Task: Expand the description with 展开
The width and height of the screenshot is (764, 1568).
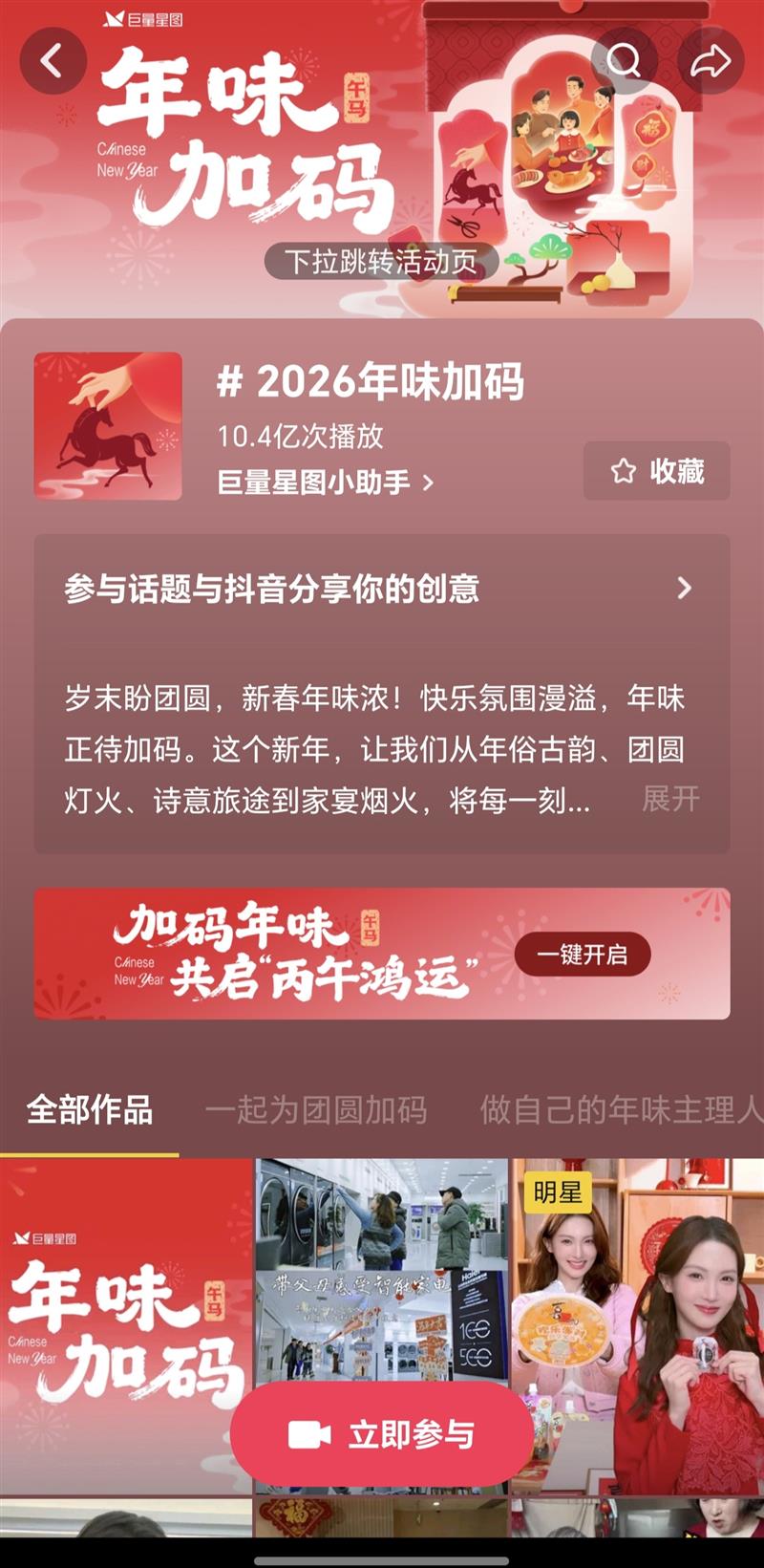Action: point(670,799)
